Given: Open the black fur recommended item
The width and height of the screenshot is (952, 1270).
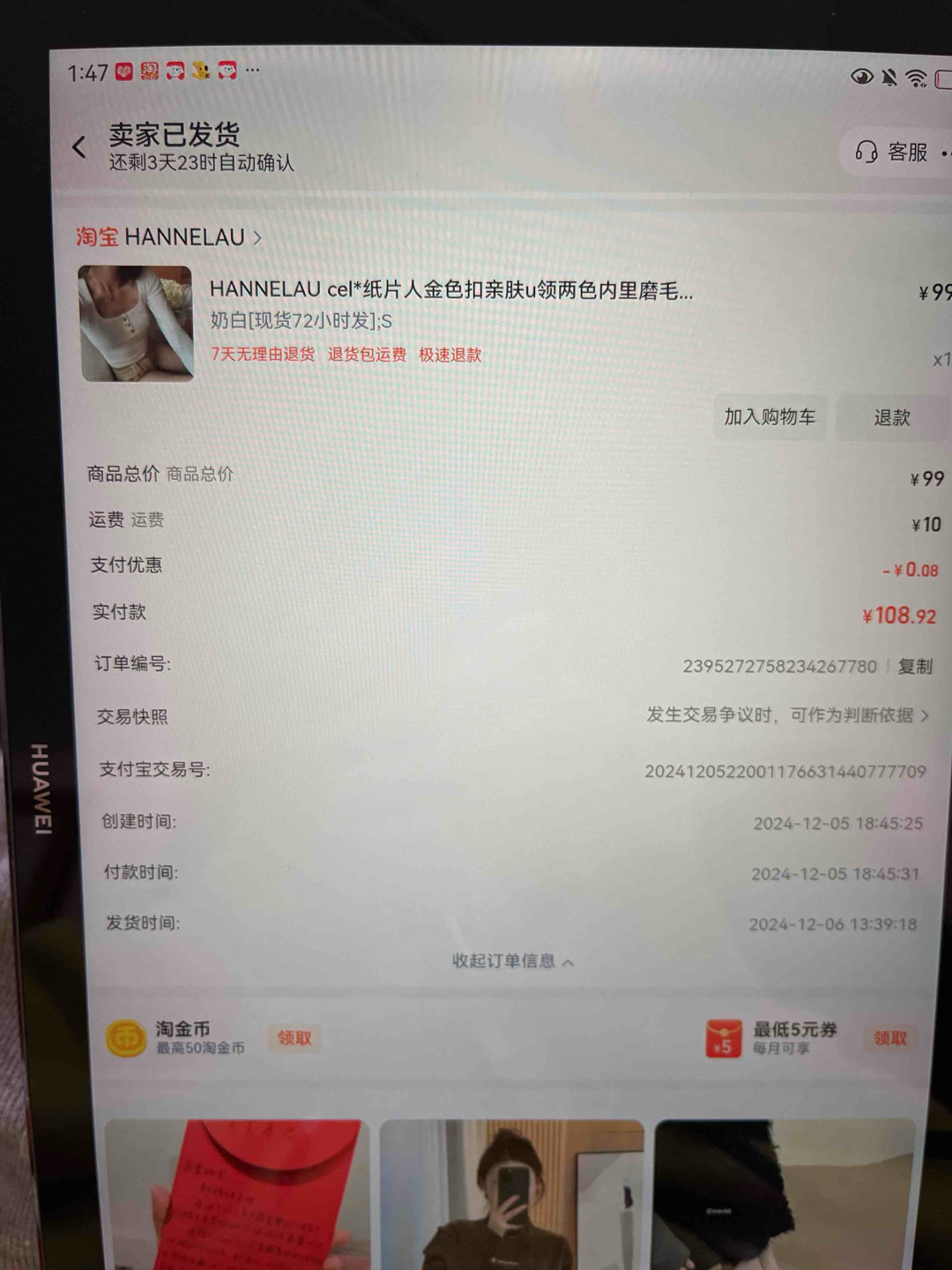Looking at the screenshot, I should [x=785, y=1195].
